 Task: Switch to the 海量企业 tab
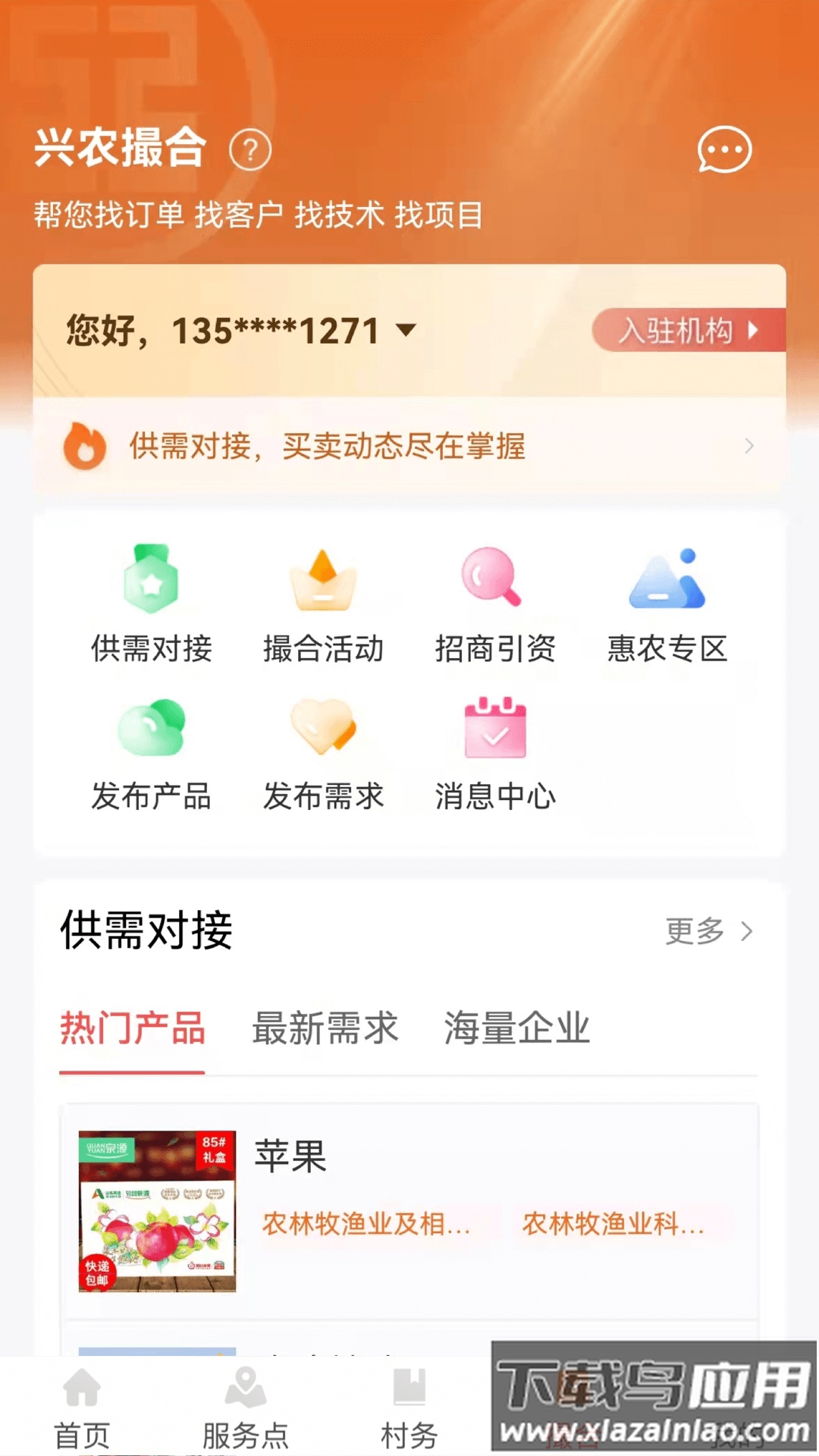point(516,1028)
